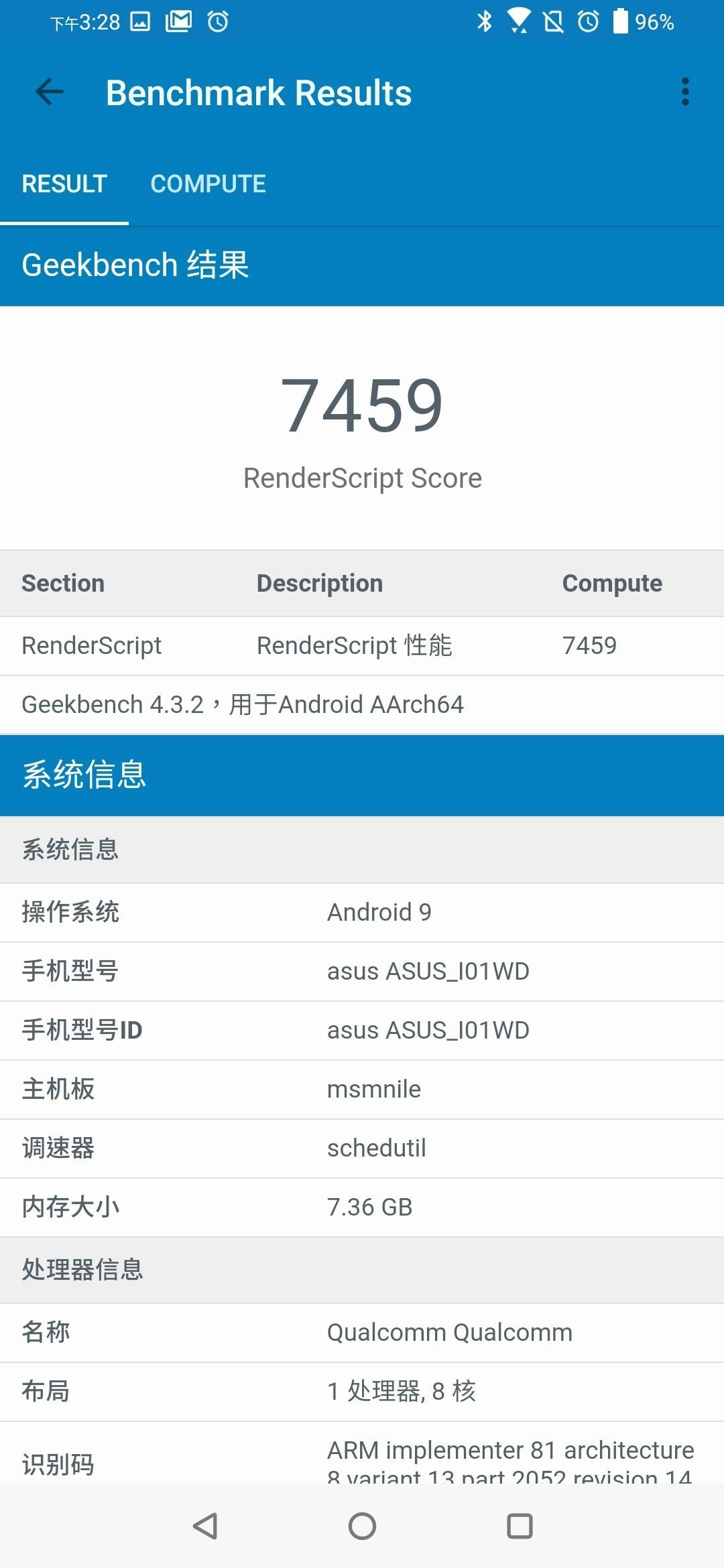Viewport: 724px width, 1568px height.
Task: Go back using the app bar arrow
Action: (x=49, y=92)
